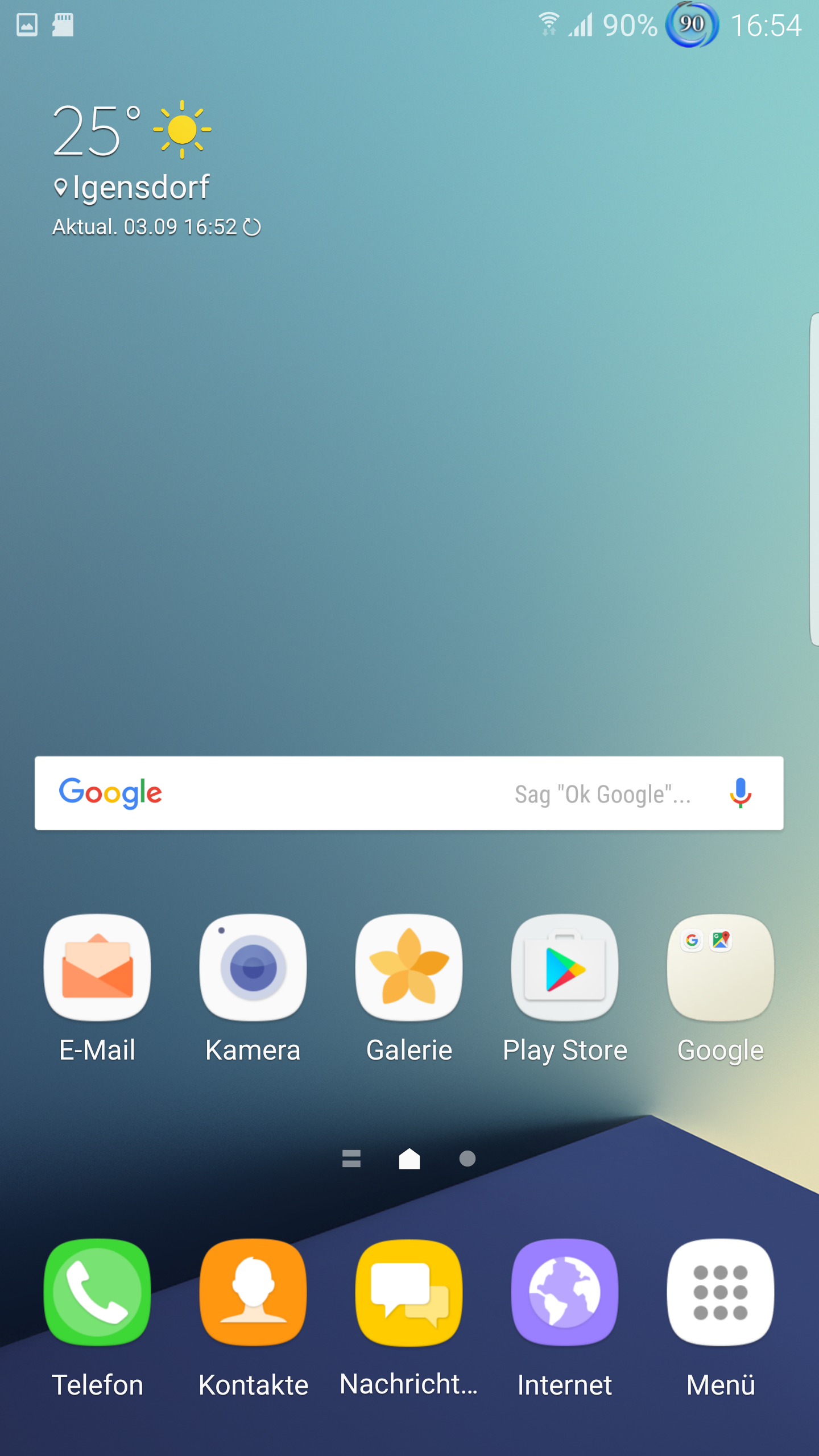This screenshot has width=819, height=1456.
Task: Open the edge panel handle
Action: tap(814, 479)
